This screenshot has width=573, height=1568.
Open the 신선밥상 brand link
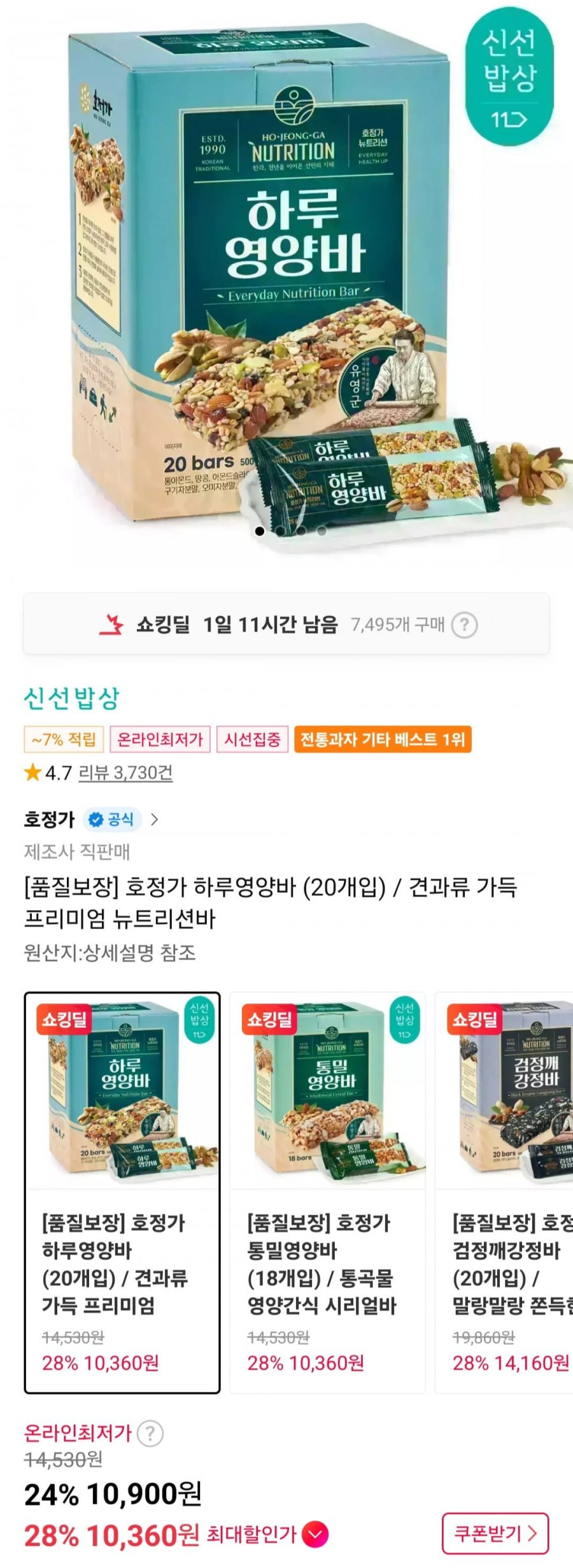[71, 698]
